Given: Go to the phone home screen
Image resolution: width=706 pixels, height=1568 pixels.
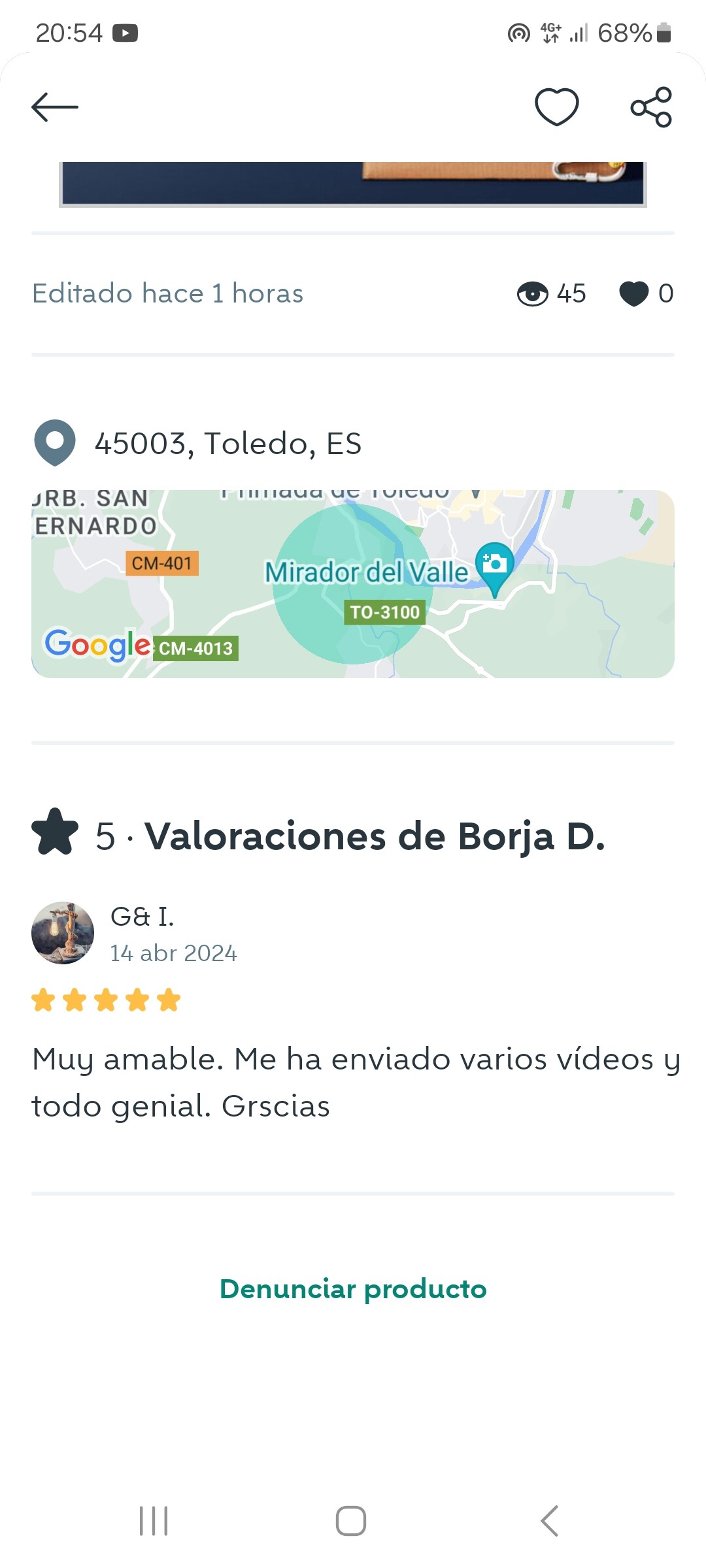Looking at the screenshot, I should [351, 1521].
